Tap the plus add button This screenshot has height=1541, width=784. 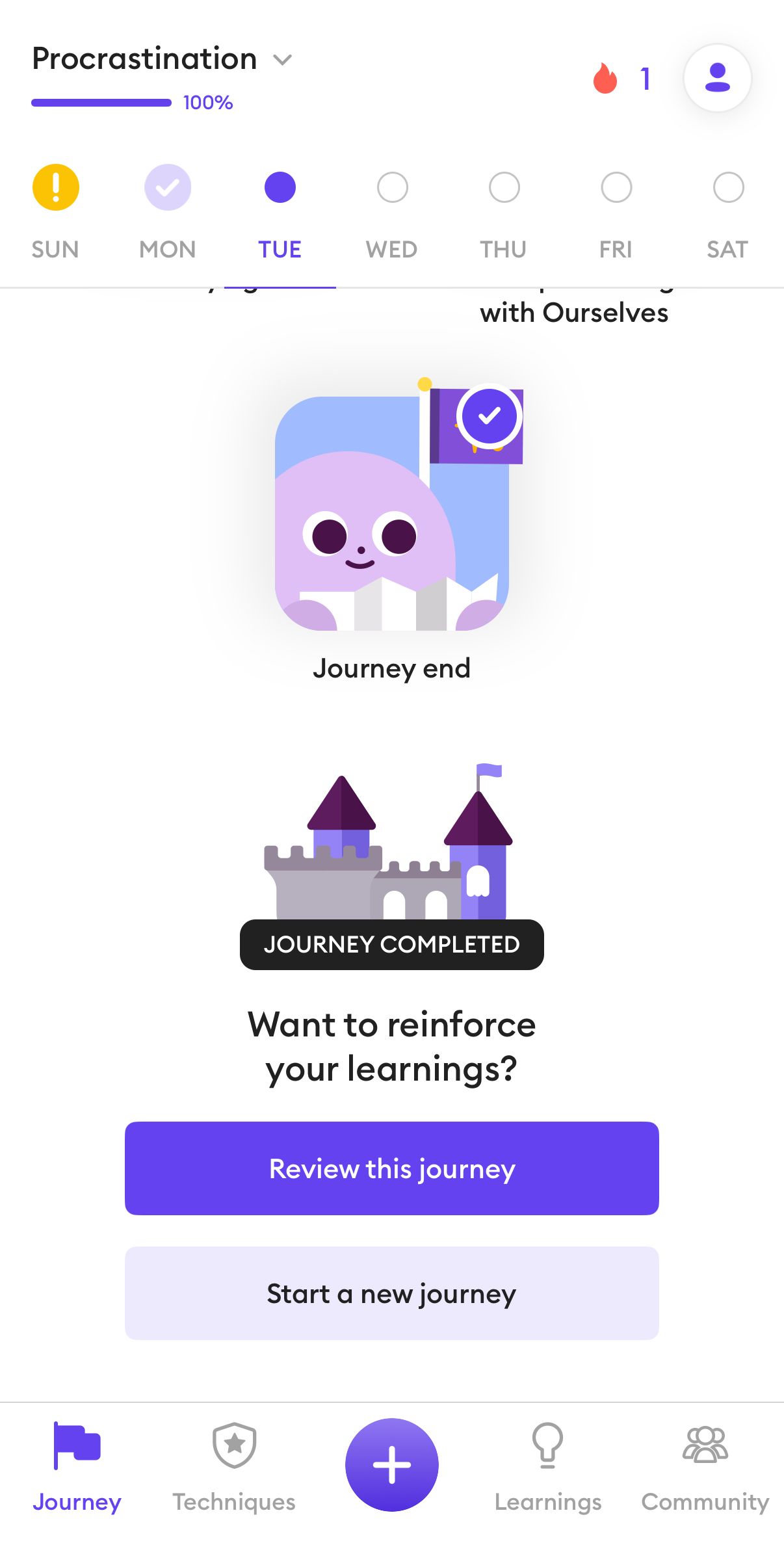[x=392, y=1464]
